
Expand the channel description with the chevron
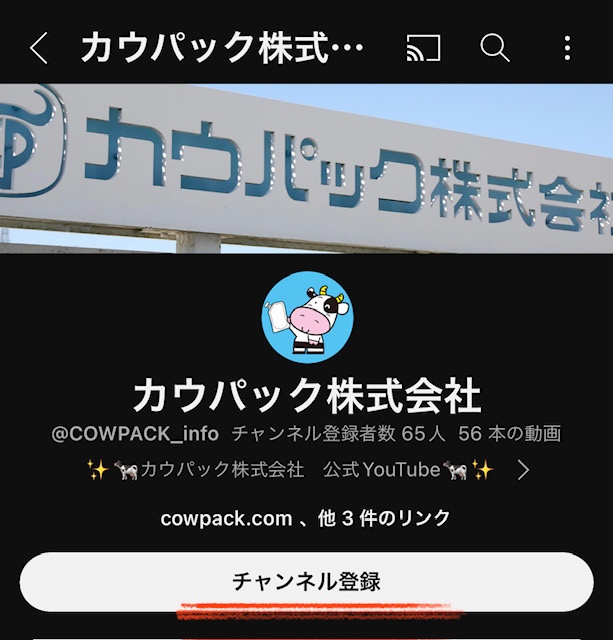pos(523,470)
